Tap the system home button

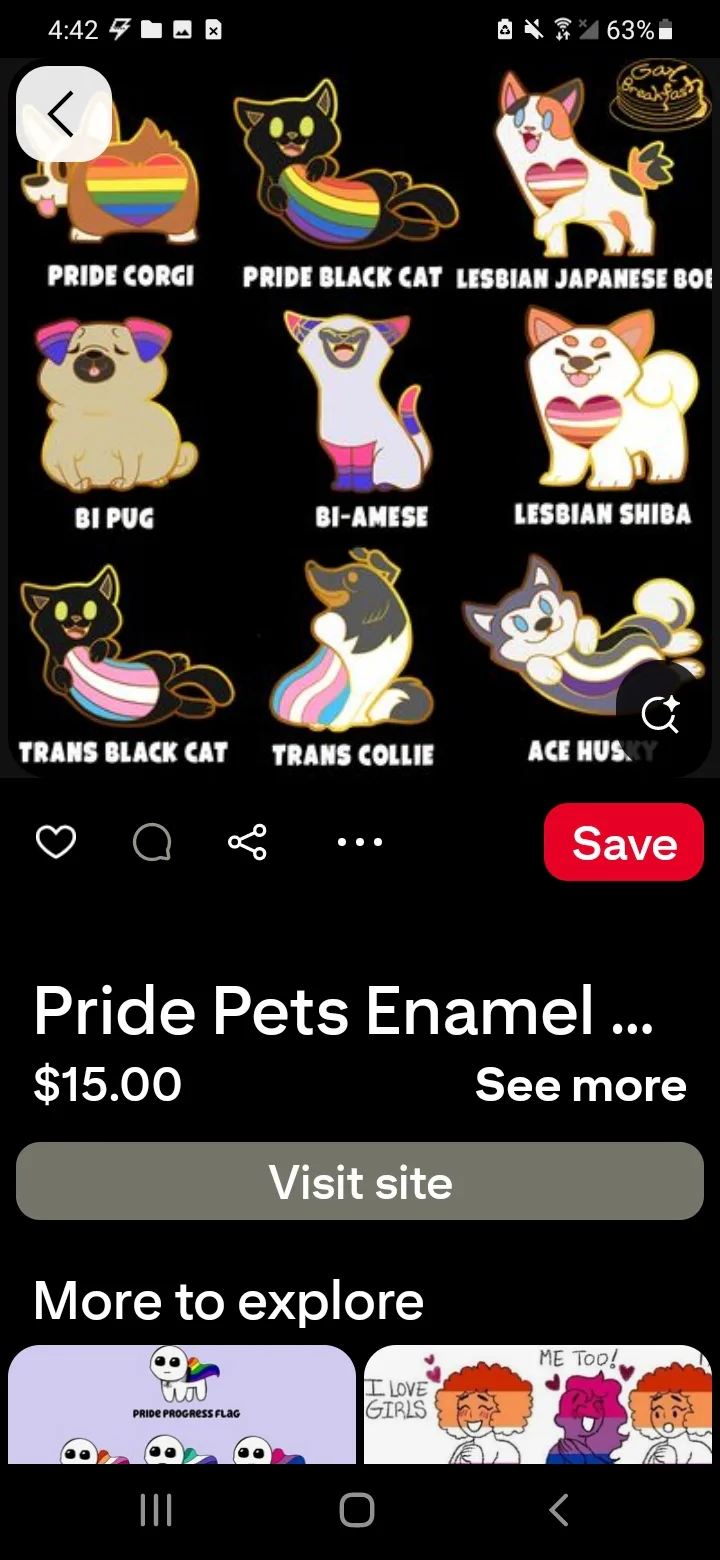click(x=357, y=1510)
